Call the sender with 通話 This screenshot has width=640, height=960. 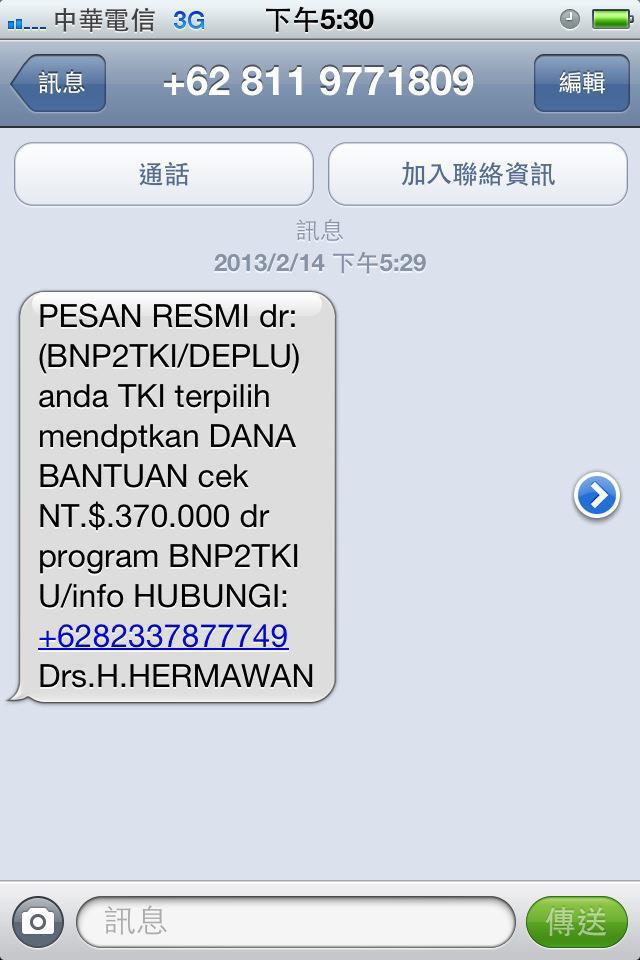164,175
